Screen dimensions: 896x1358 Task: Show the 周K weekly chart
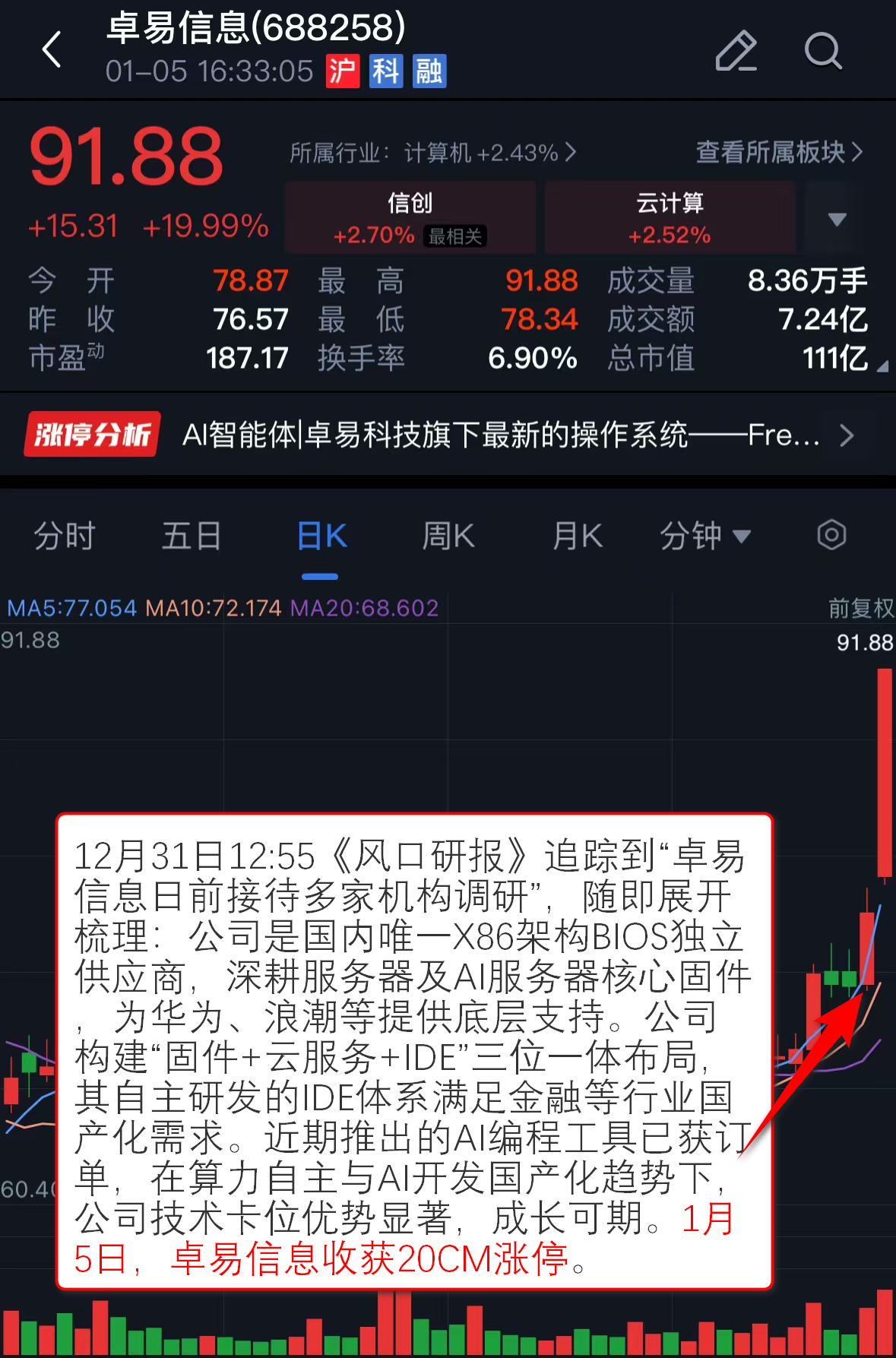coord(448,536)
